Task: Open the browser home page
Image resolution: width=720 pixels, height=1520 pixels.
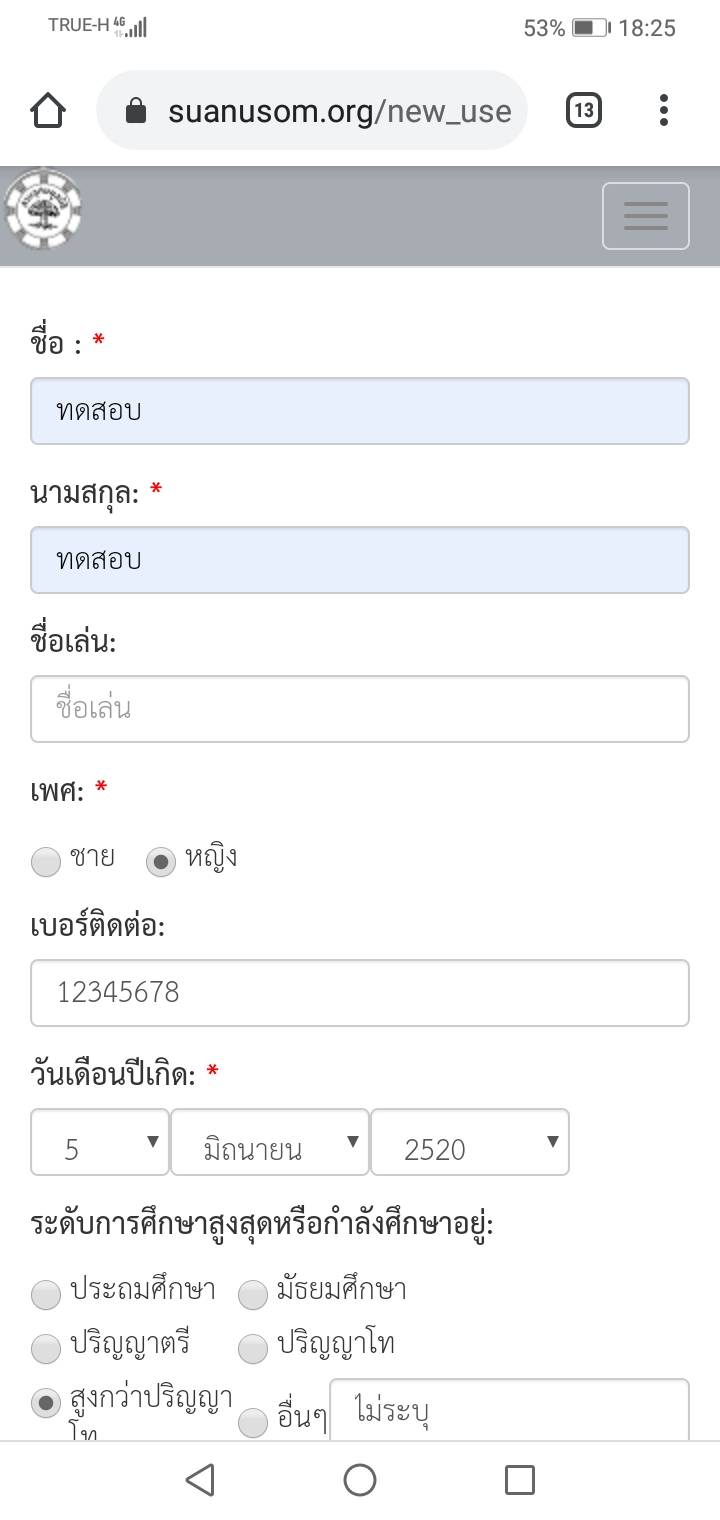Action: 48,110
